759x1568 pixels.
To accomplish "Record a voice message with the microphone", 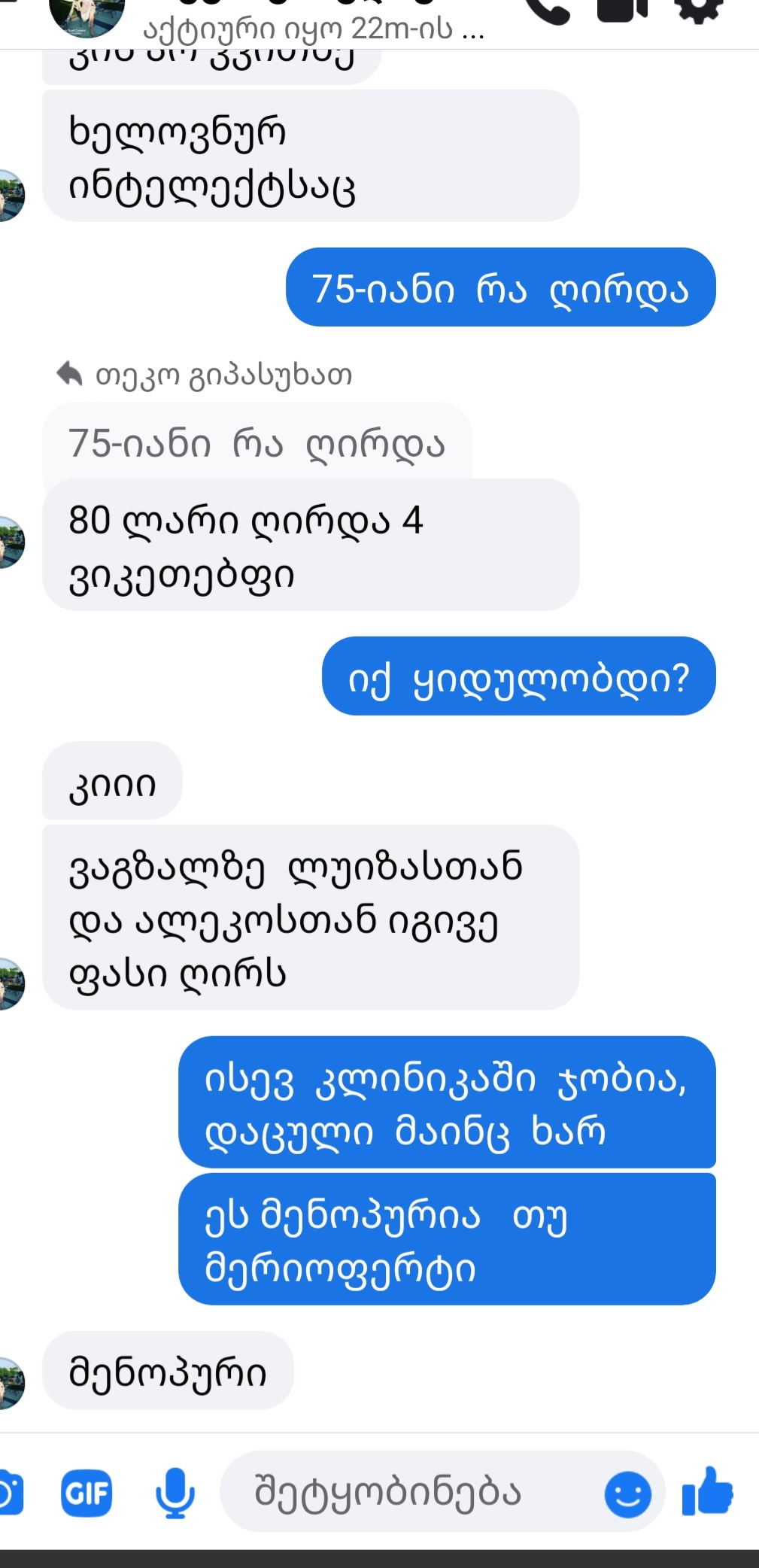I will click(x=175, y=1494).
